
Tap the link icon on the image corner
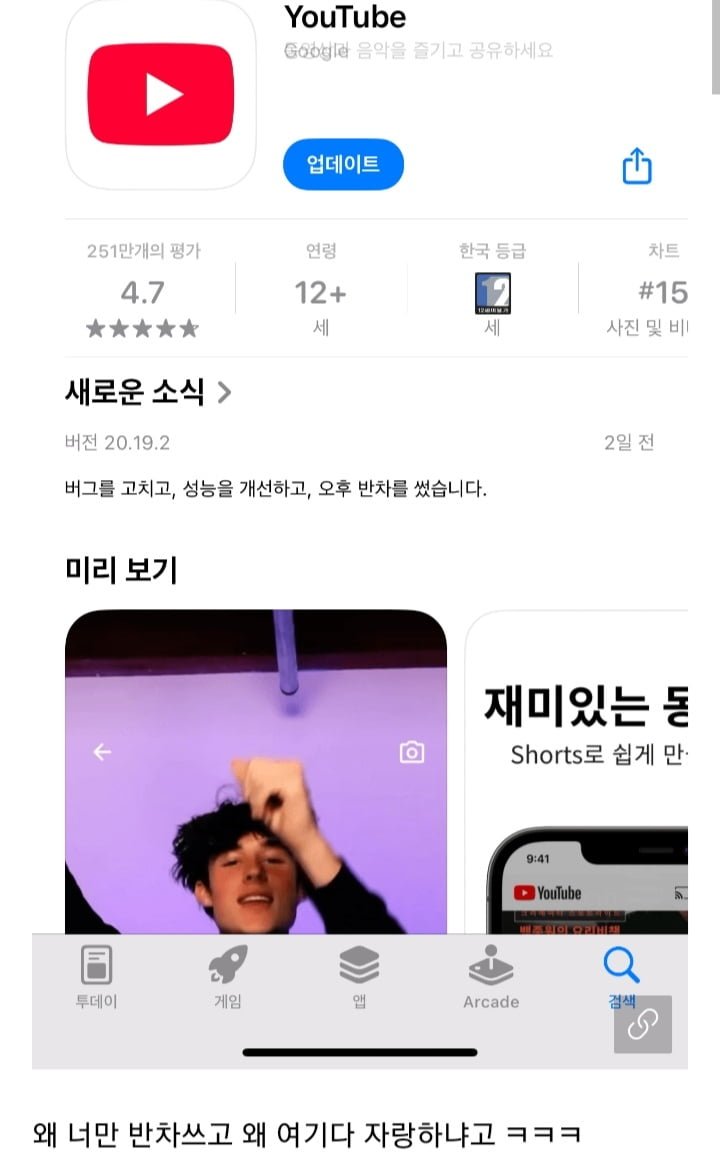coord(642,1024)
